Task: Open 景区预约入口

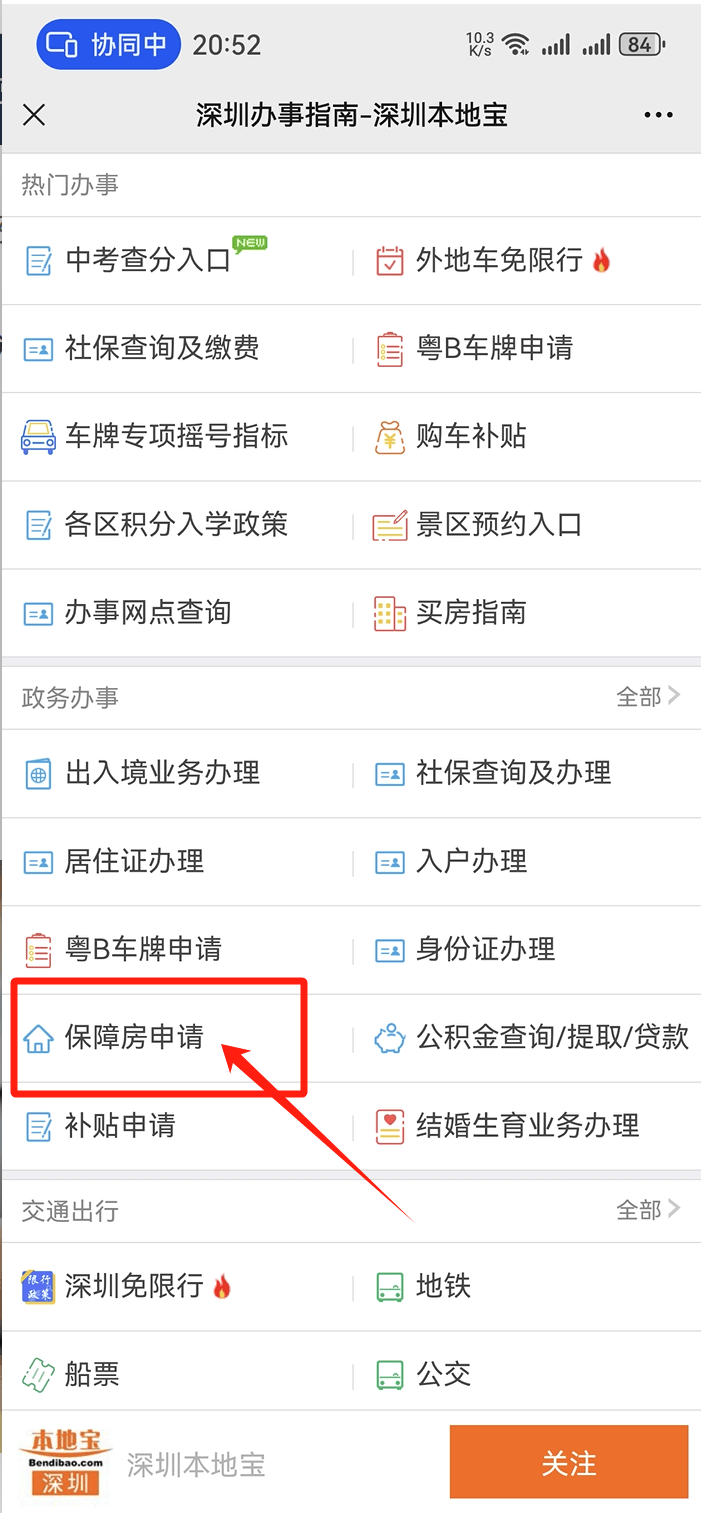Action: (498, 524)
